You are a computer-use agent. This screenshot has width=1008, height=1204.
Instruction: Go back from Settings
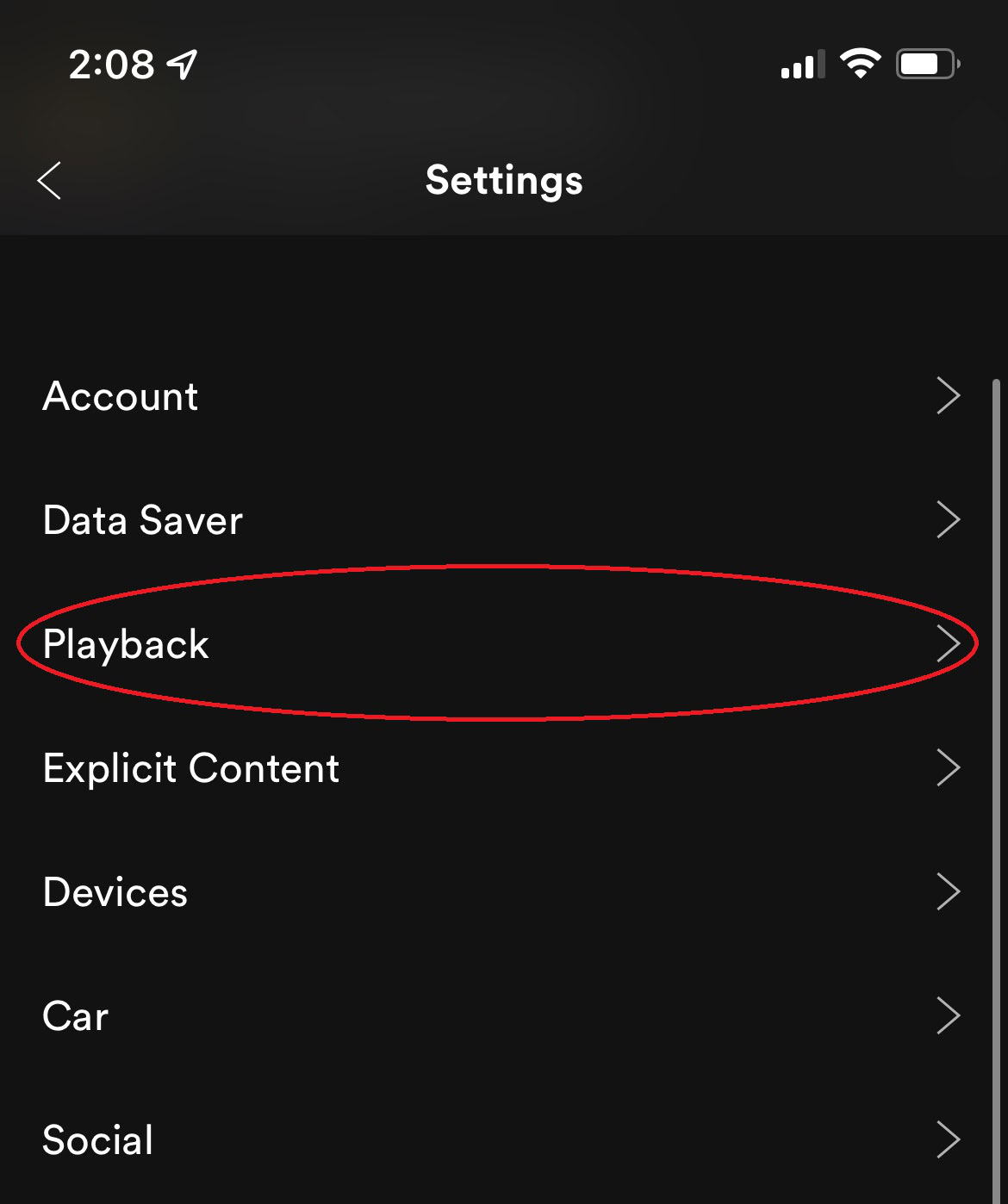pyautogui.click(x=50, y=181)
